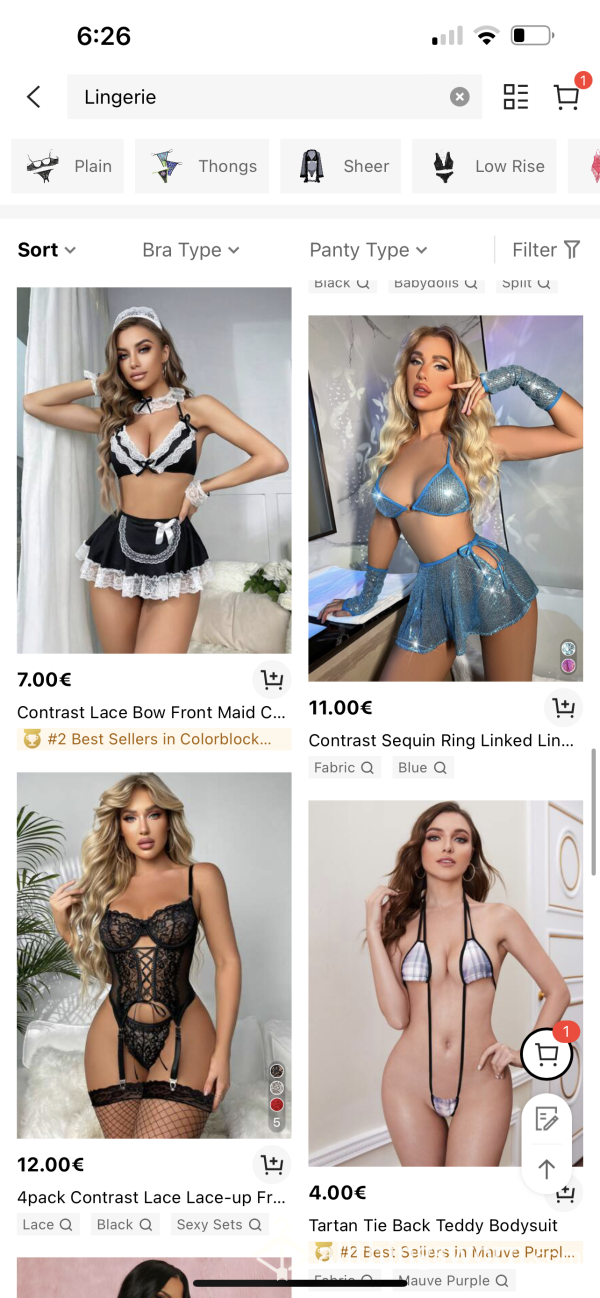Add the 12.00€ 4pack lace set to cart
Viewport: 600px width, 1298px height.
[272, 1164]
